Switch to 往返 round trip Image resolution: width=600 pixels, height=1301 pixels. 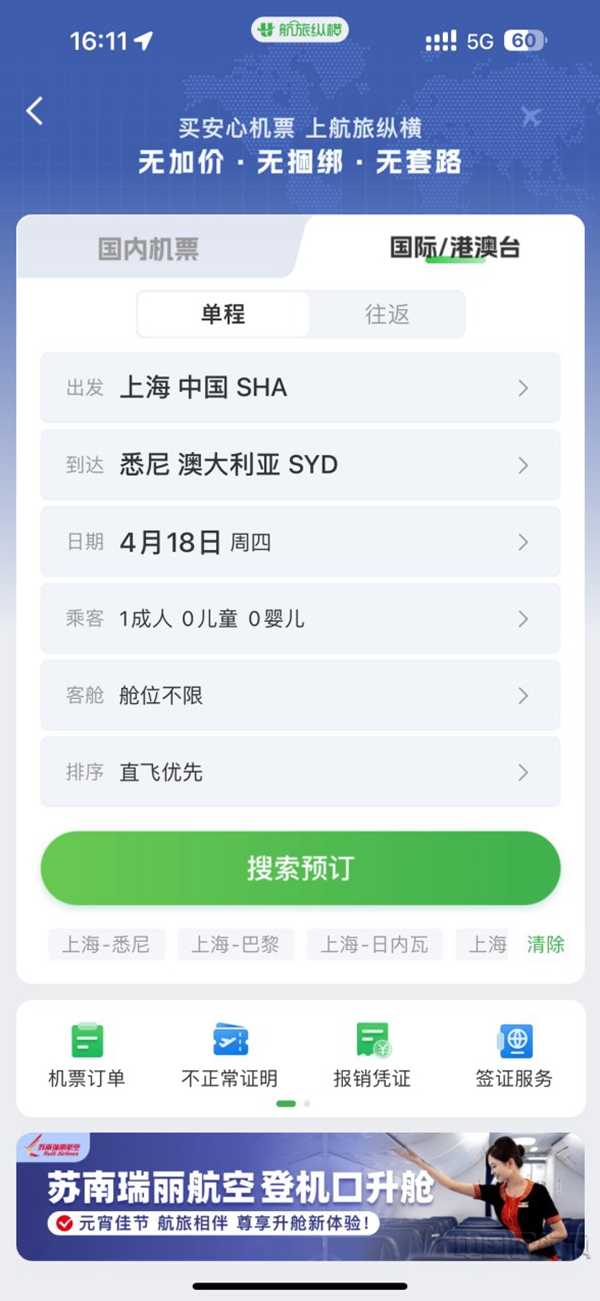(x=387, y=314)
